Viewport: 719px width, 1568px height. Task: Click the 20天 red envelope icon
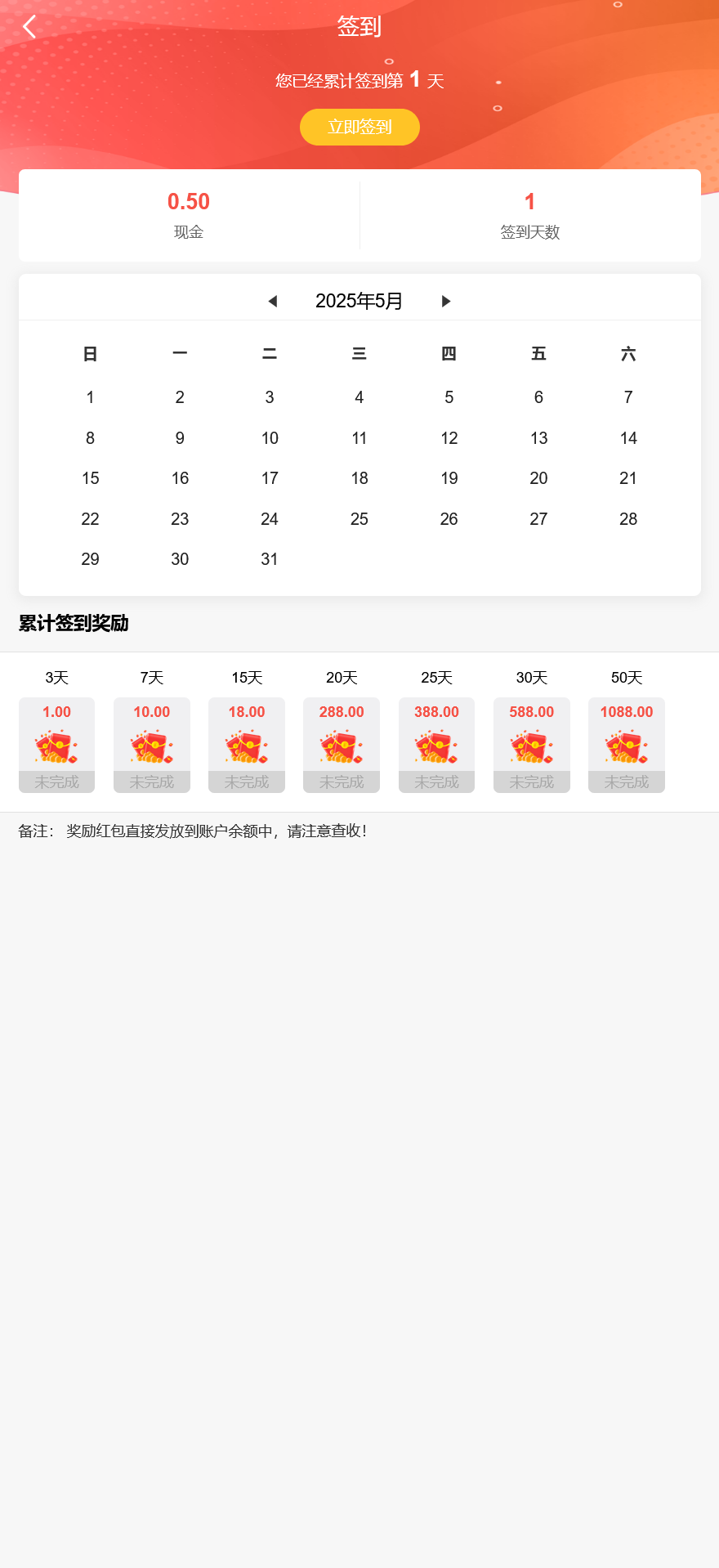pyautogui.click(x=342, y=746)
